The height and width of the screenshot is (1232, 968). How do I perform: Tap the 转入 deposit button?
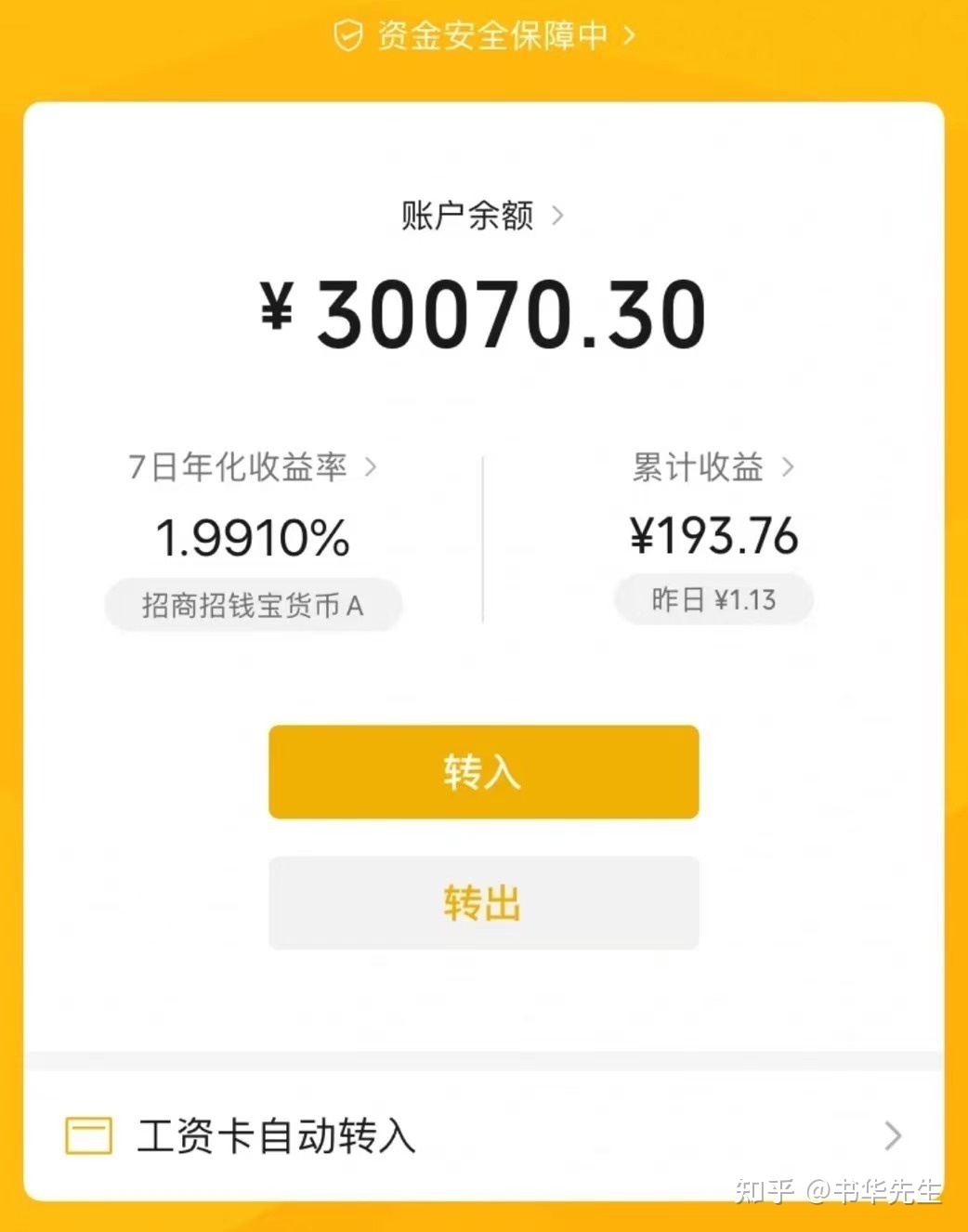483,771
